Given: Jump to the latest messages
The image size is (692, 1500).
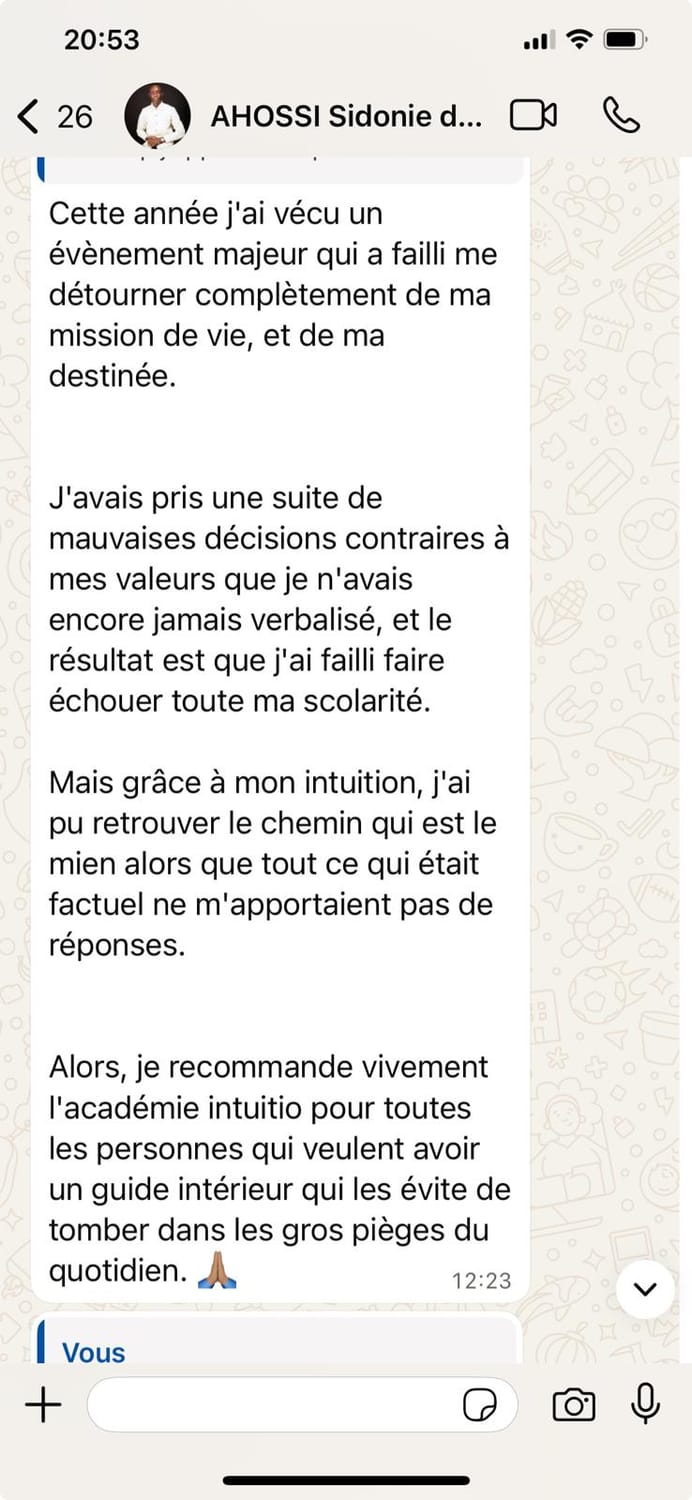Looking at the screenshot, I should click(645, 1289).
